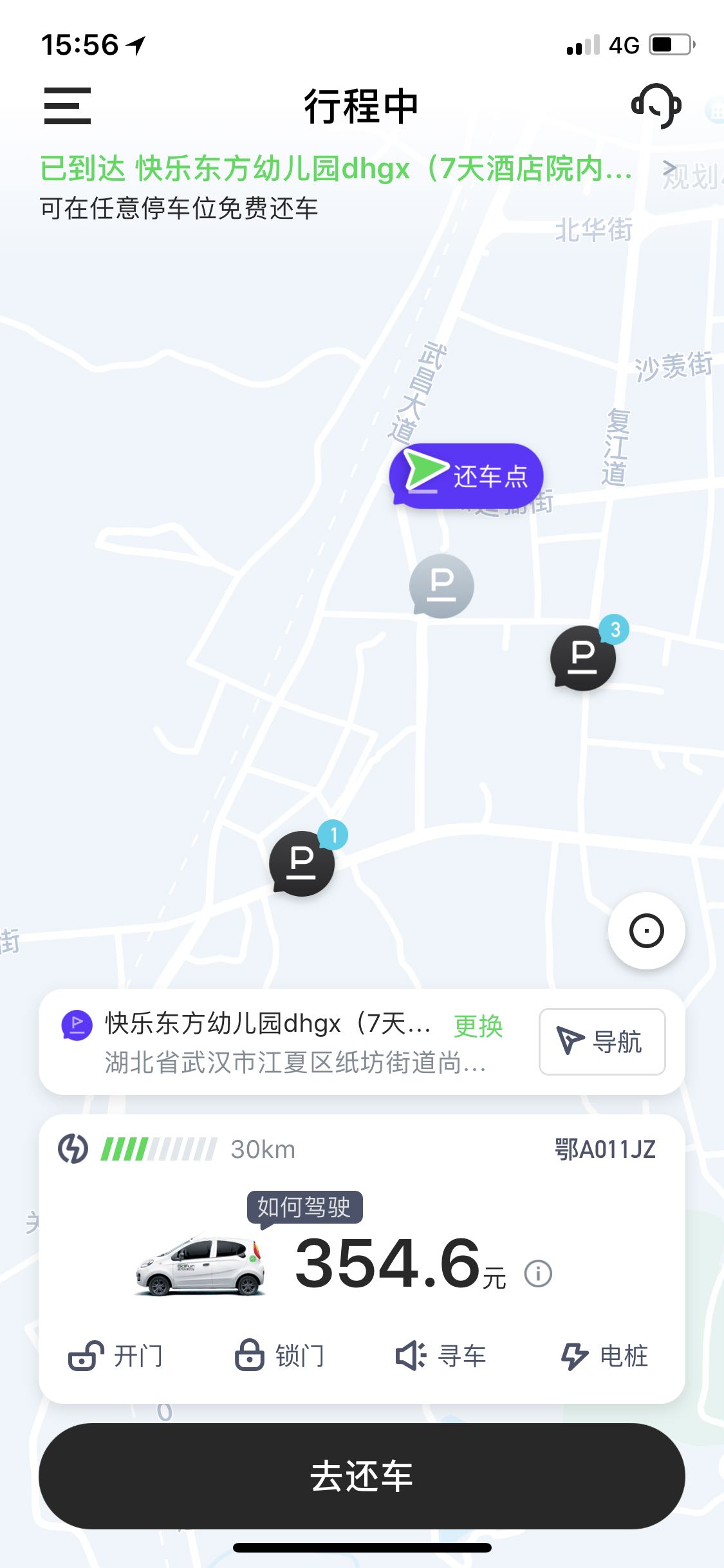The image size is (724, 1568).
Task: Contact customer service via headset icon
Action: point(656,106)
